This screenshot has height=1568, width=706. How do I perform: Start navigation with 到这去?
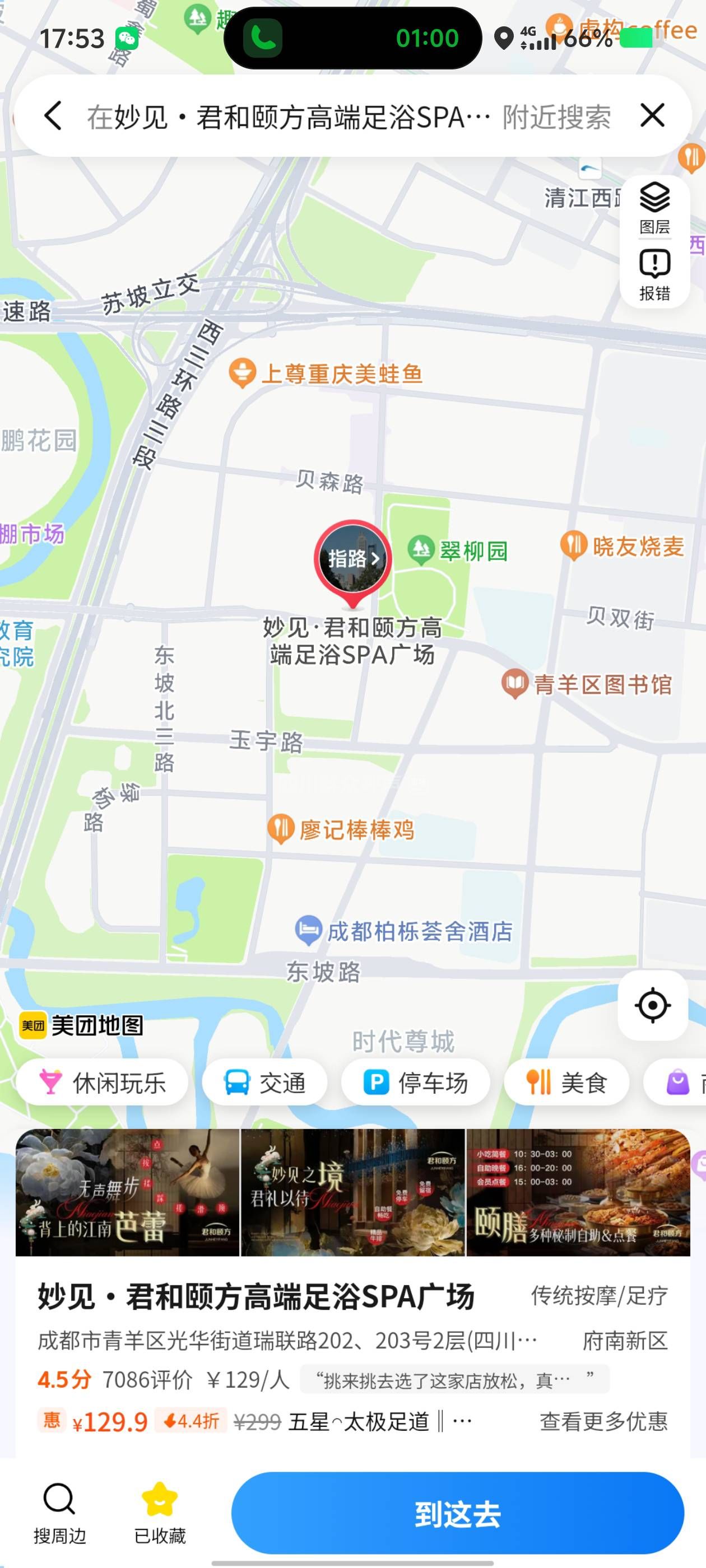pyautogui.click(x=457, y=1513)
